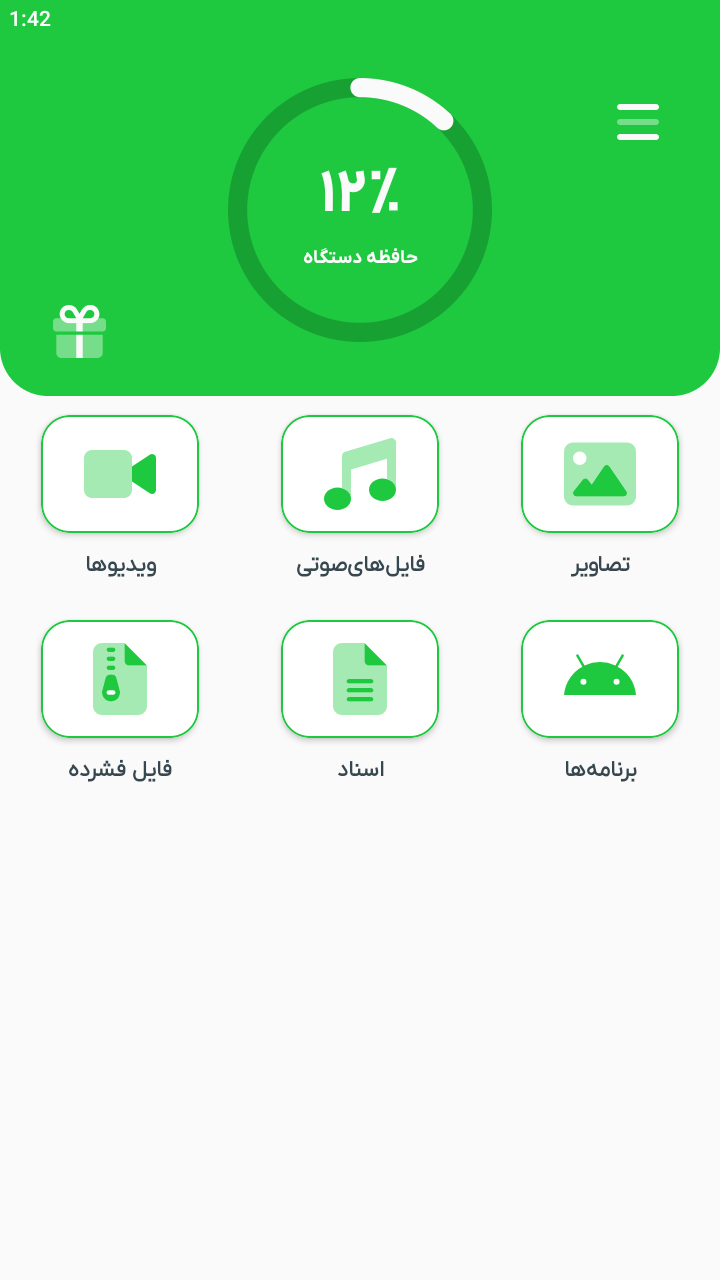Open the Apps list via برنامه‌ها label
This screenshot has width=720, height=1280.
click(600, 769)
